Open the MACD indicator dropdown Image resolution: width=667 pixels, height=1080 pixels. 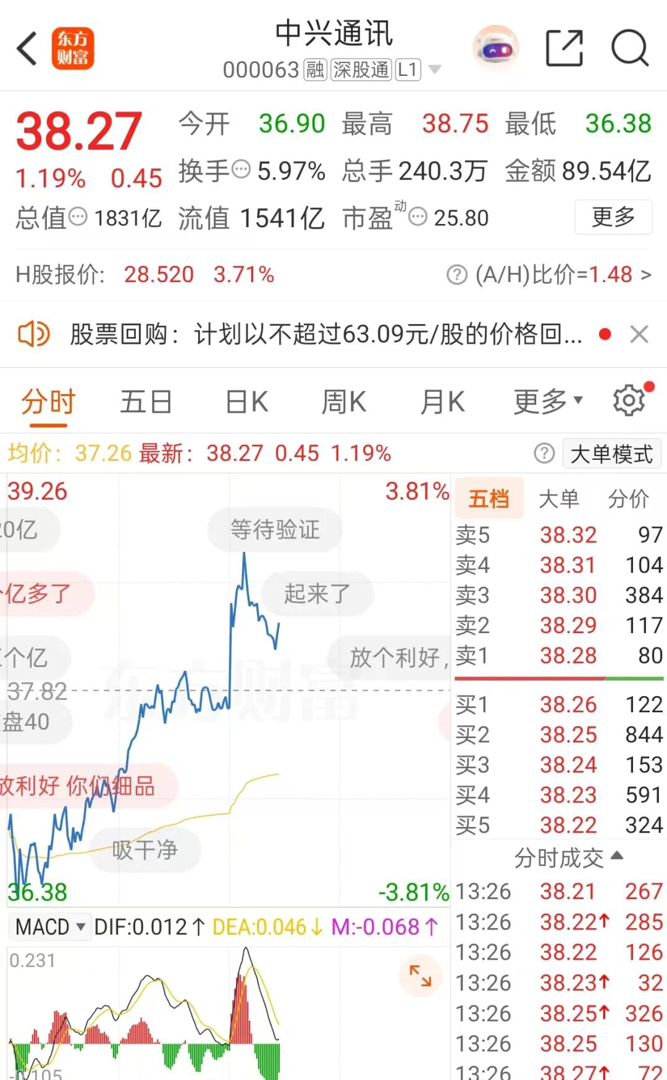click(x=51, y=927)
